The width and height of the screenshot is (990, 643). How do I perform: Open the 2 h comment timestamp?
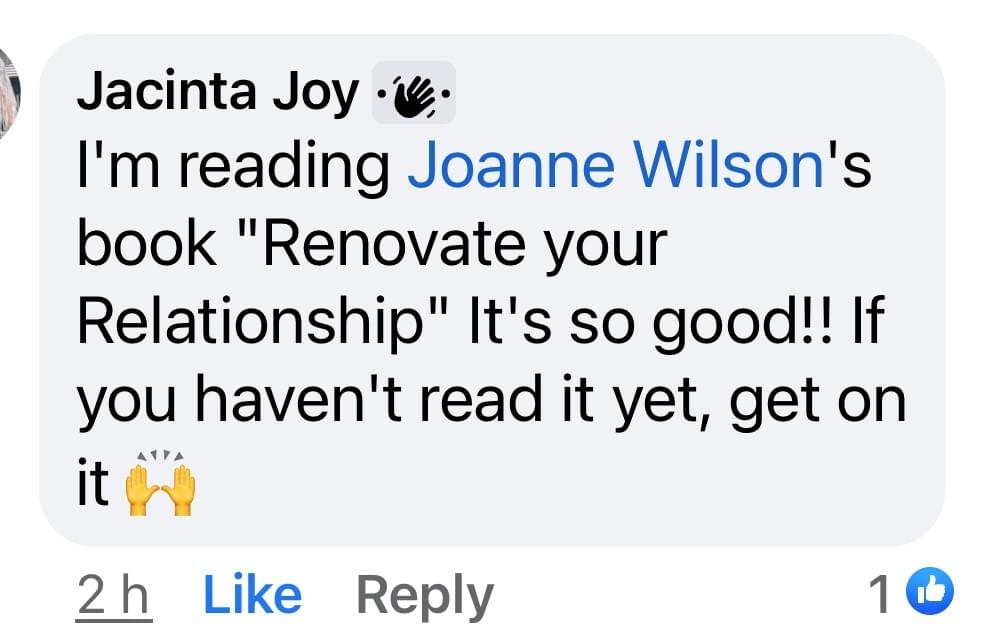click(112, 596)
